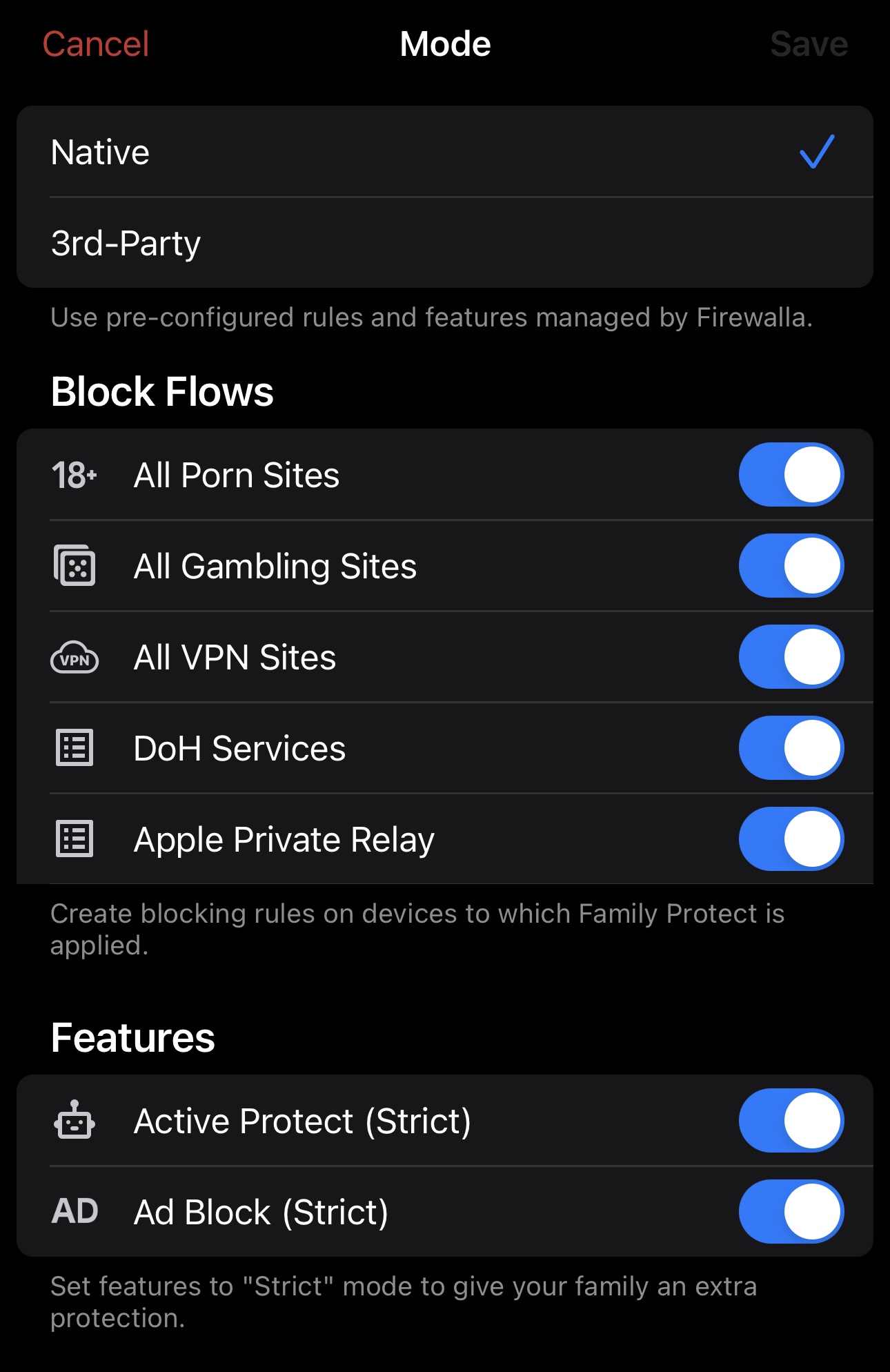The width and height of the screenshot is (890, 1372).
Task: Disable Active Protect (Strict)
Action: click(x=791, y=1121)
